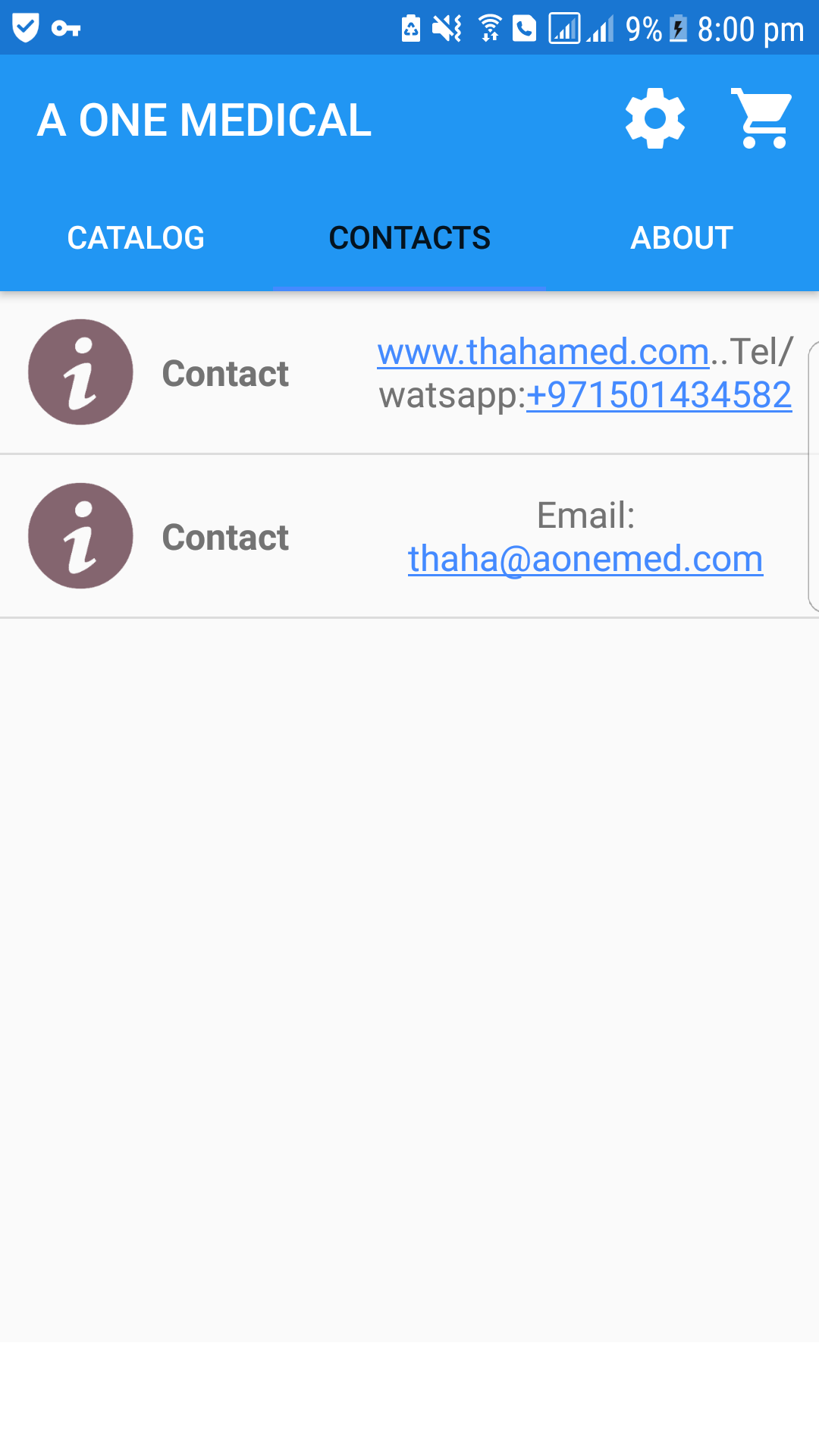Select the Contacts tab
819x1456 pixels.
[x=409, y=238]
